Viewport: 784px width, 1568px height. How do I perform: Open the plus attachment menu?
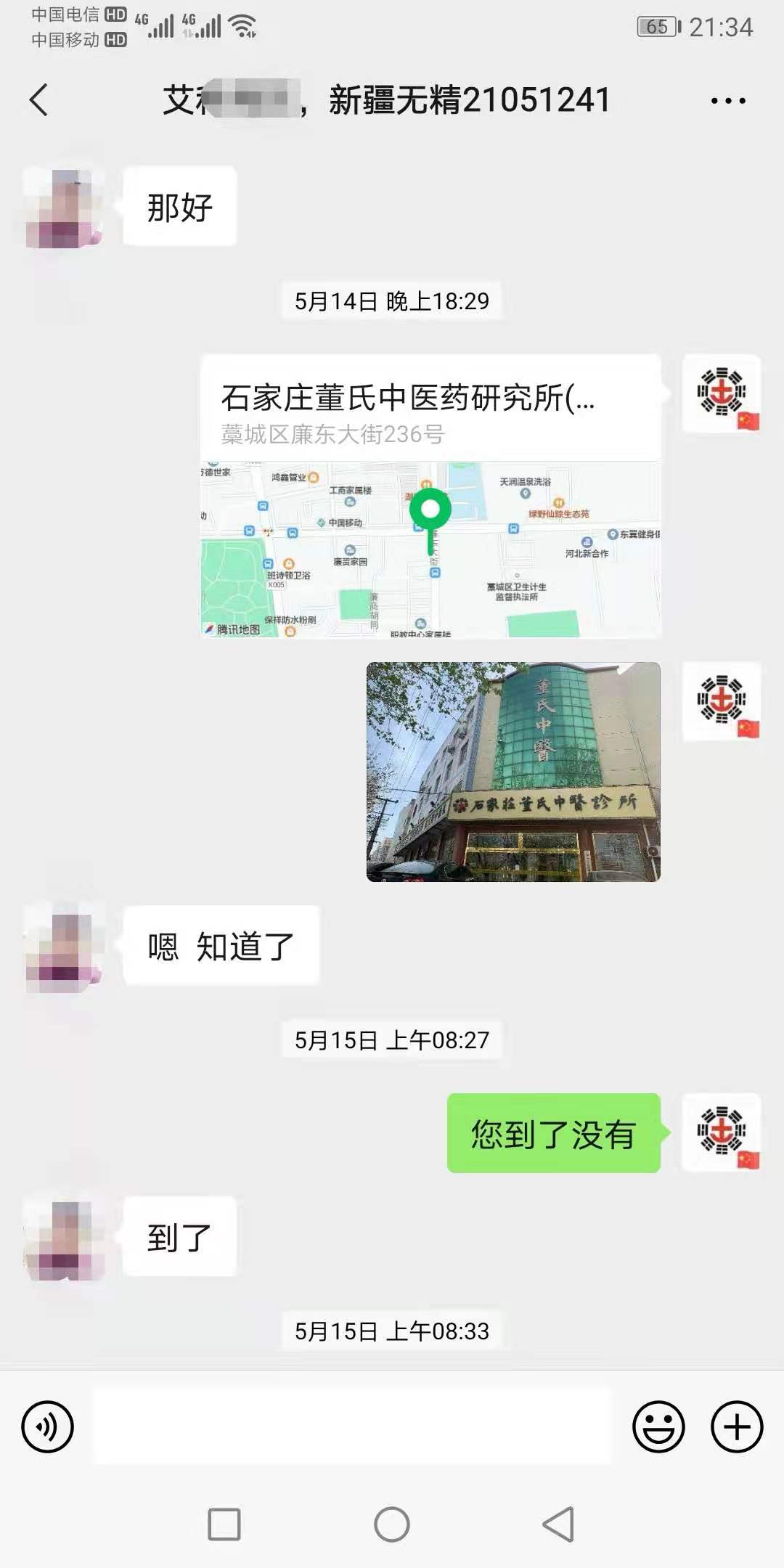(x=737, y=1426)
